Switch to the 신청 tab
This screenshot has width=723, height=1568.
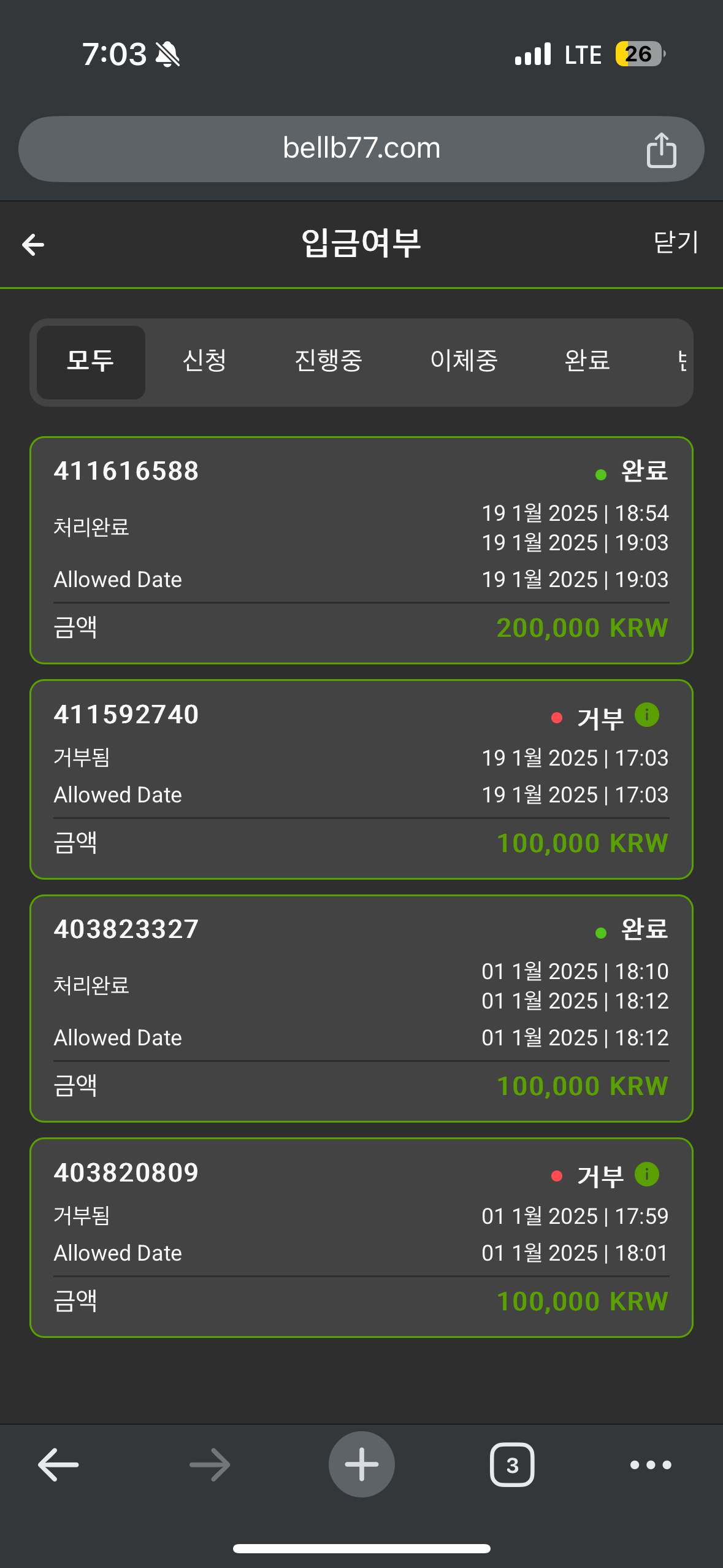click(205, 361)
